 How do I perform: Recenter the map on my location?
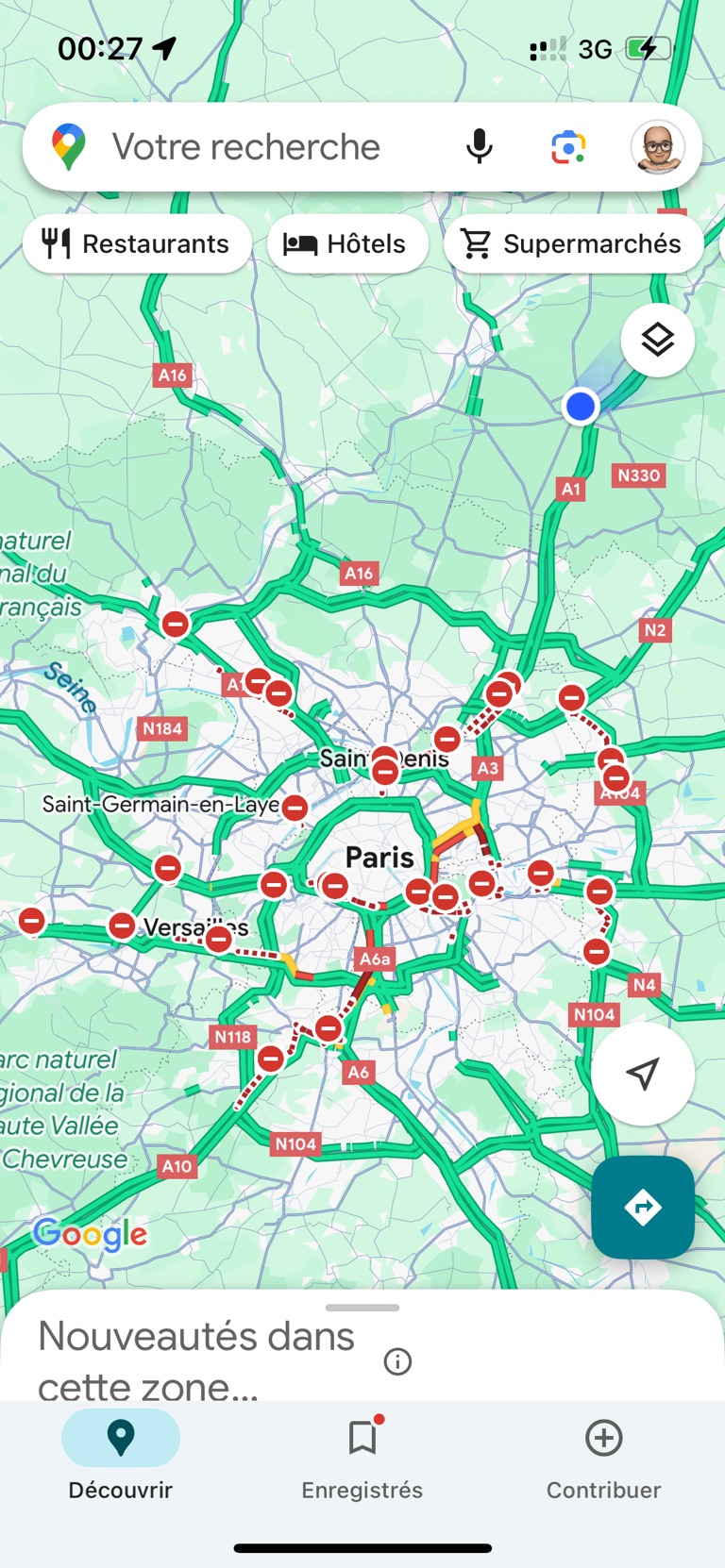coord(643,1074)
